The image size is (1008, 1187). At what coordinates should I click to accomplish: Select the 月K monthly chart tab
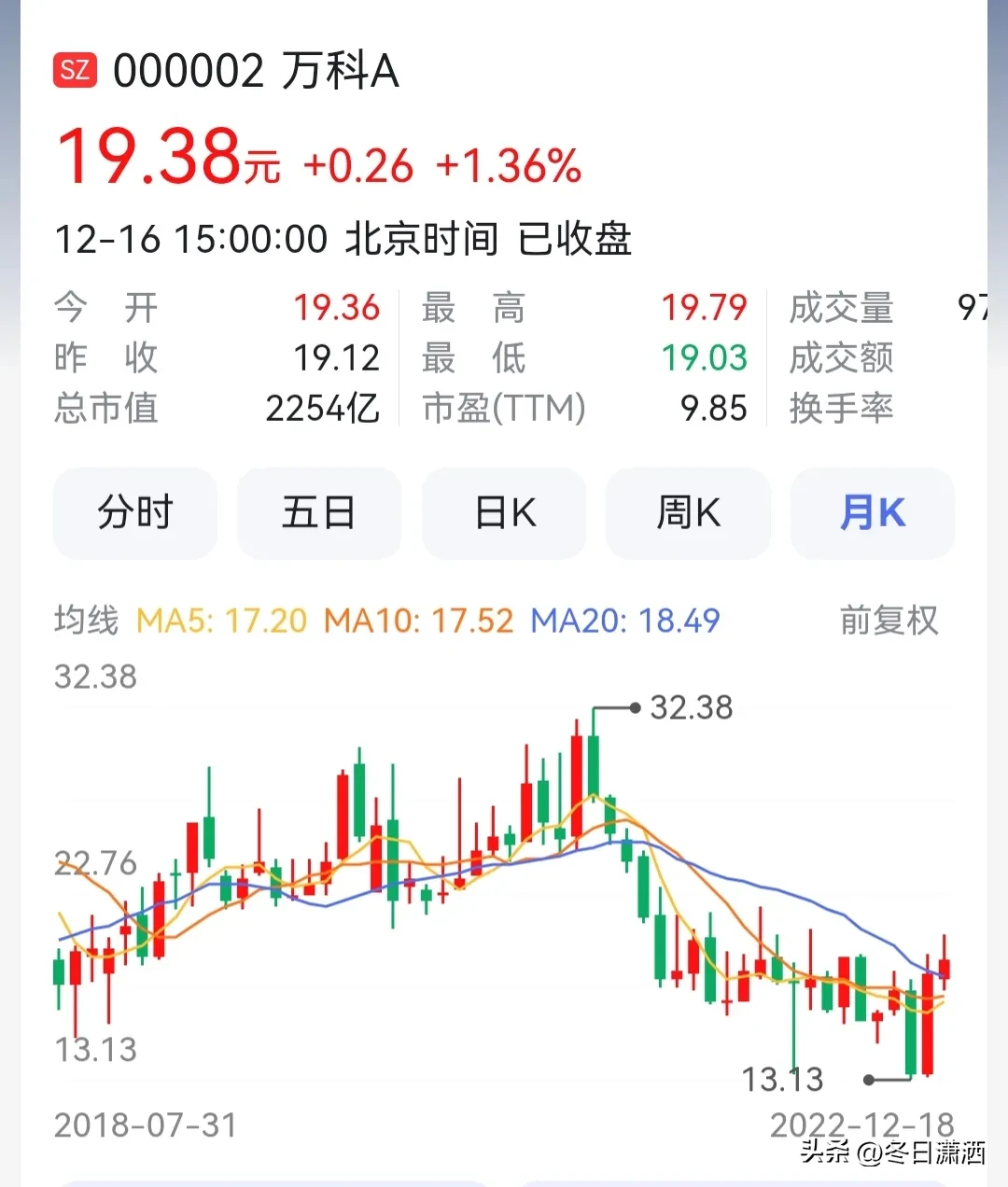[x=872, y=513]
